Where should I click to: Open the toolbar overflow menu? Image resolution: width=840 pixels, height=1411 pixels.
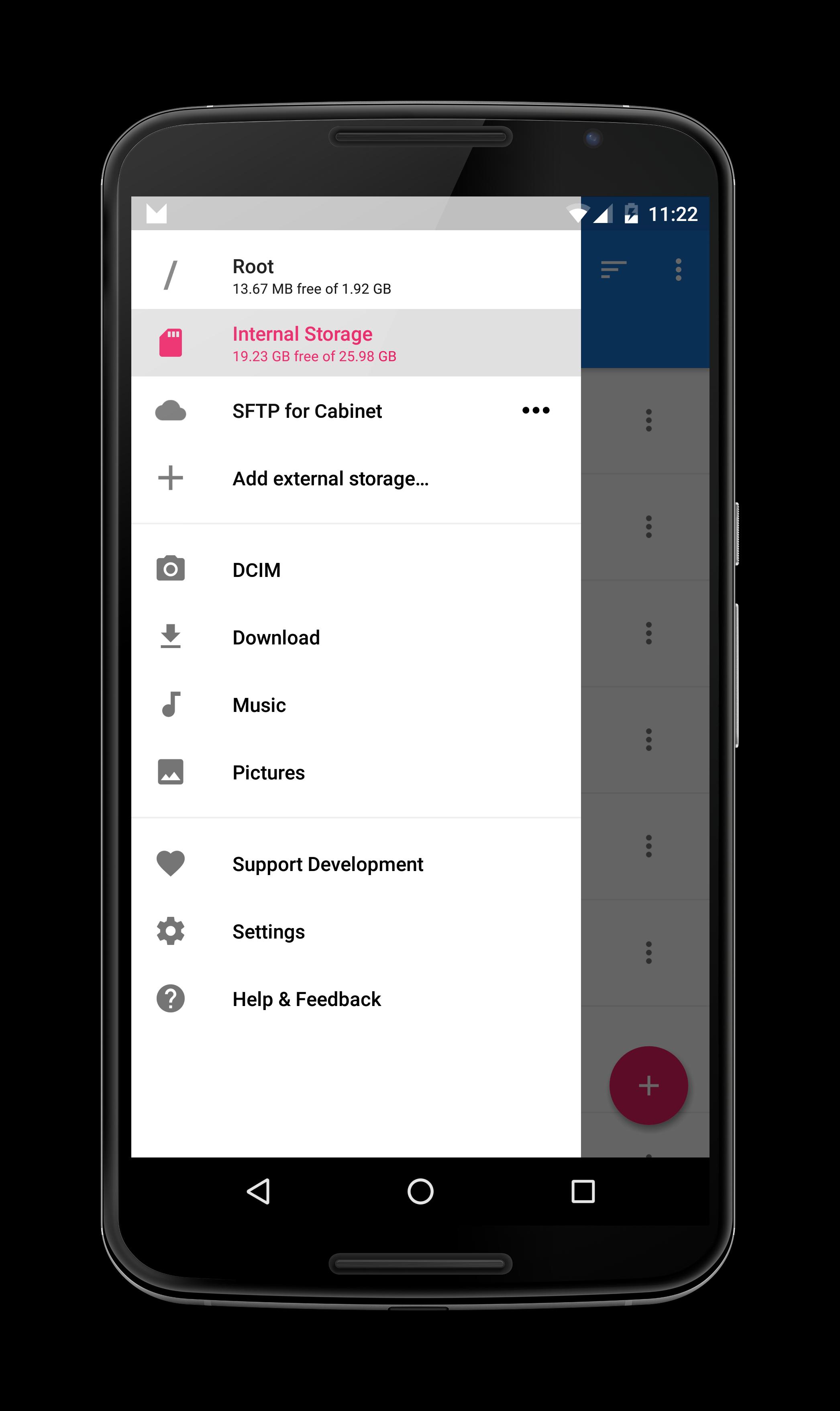coord(678,270)
